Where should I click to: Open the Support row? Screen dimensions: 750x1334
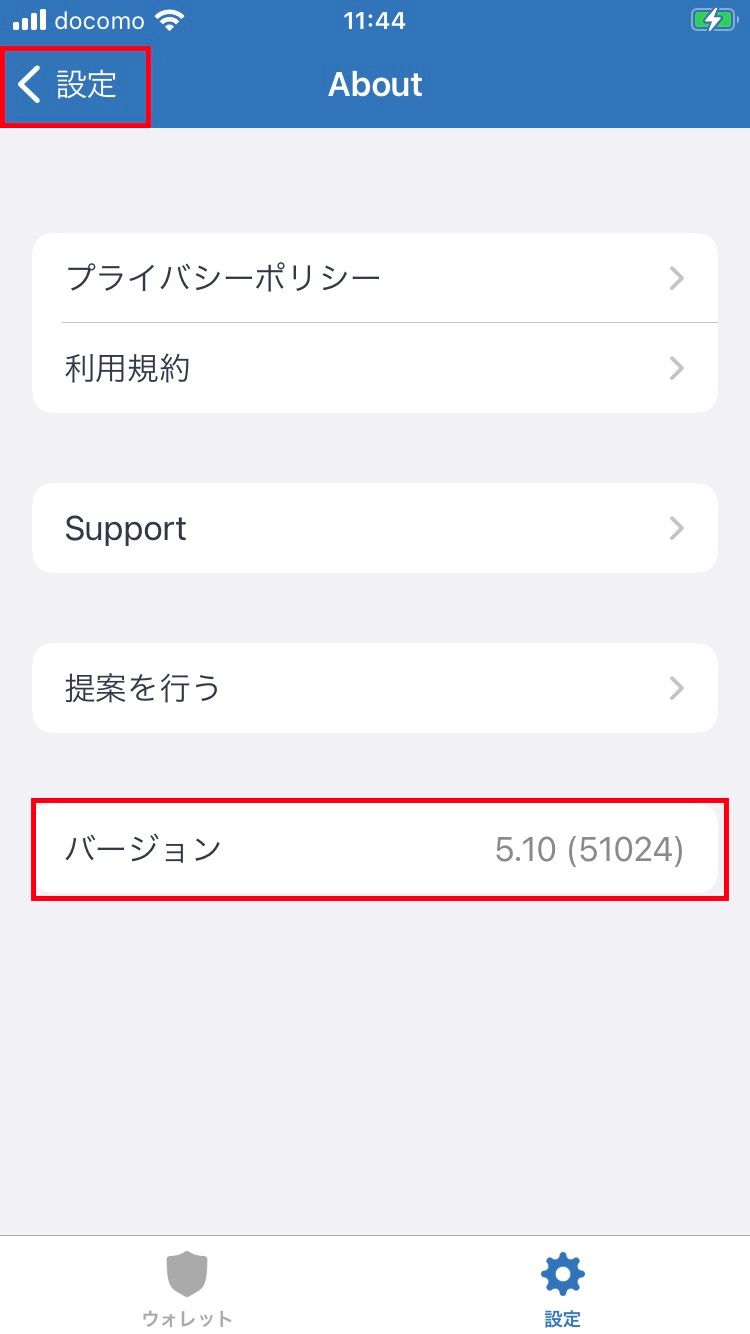tap(374, 528)
